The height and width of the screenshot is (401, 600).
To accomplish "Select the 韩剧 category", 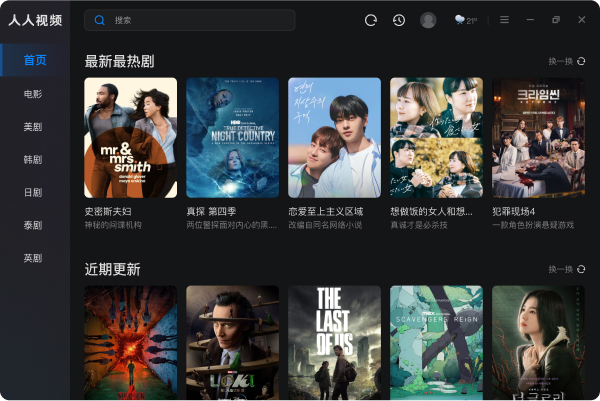I will click(x=33, y=160).
